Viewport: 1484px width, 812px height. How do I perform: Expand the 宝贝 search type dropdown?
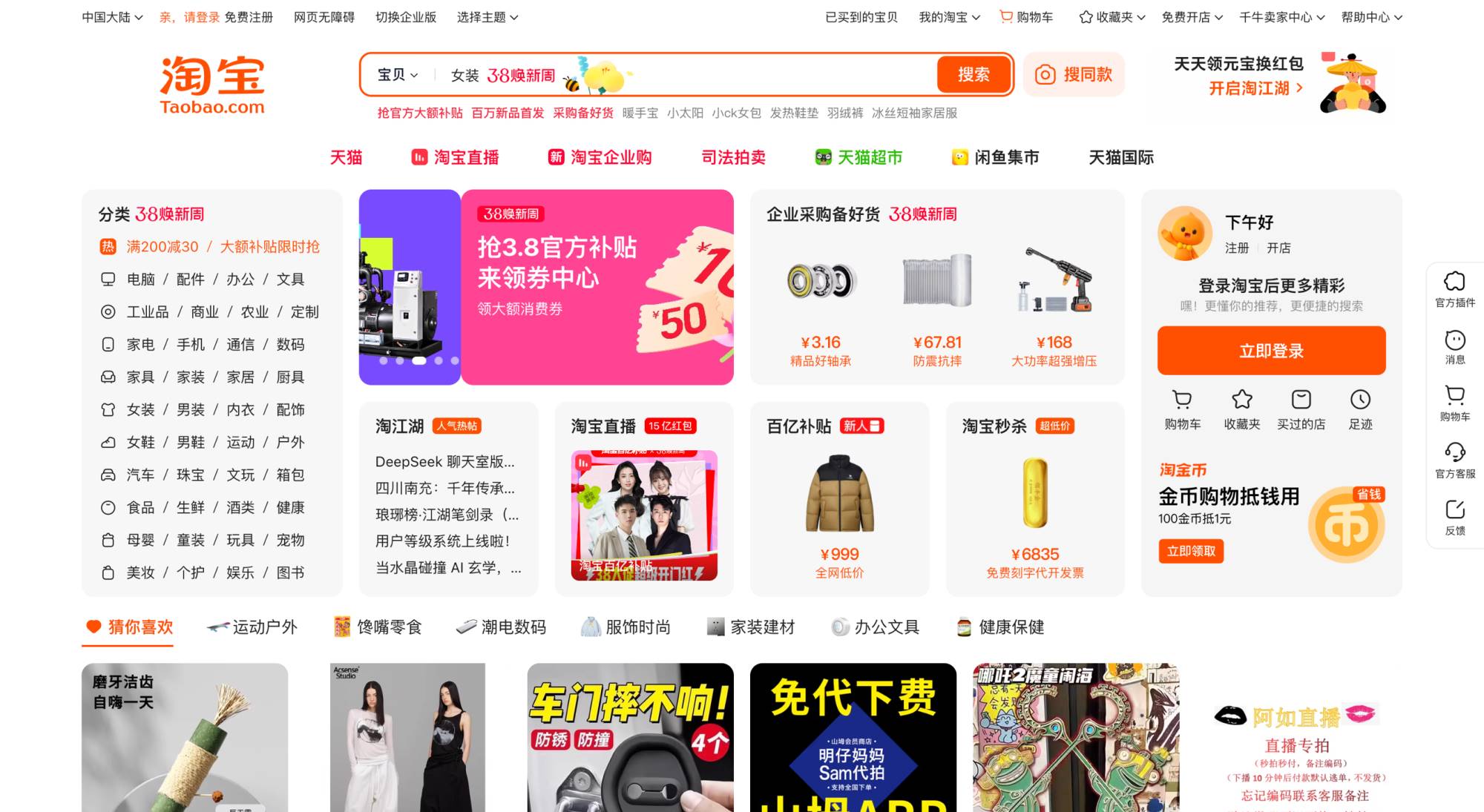coord(398,75)
